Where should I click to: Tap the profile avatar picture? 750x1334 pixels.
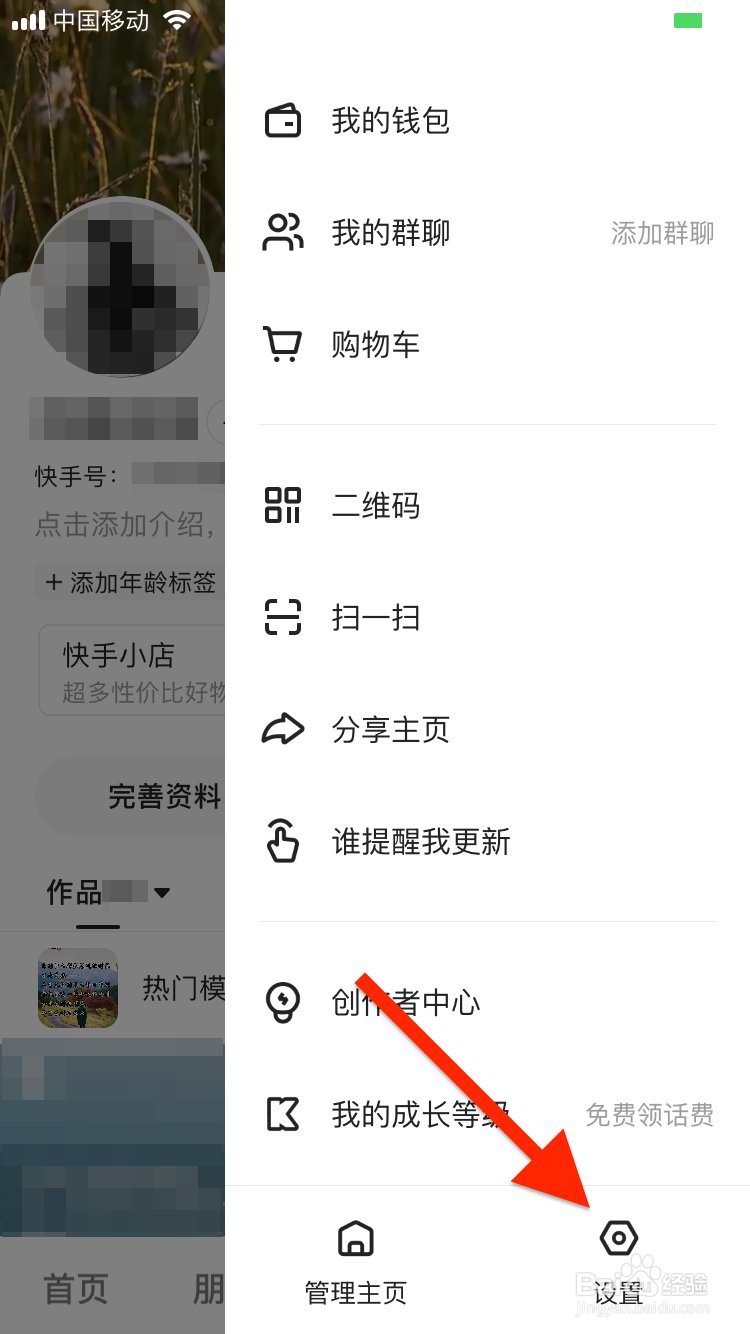120,290
